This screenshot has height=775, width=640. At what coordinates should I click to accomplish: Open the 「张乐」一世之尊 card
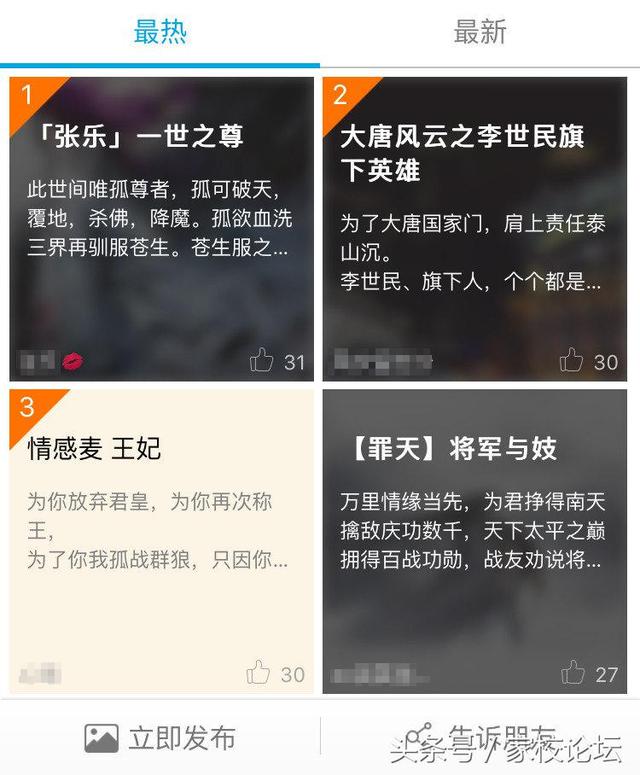point(161,228)
